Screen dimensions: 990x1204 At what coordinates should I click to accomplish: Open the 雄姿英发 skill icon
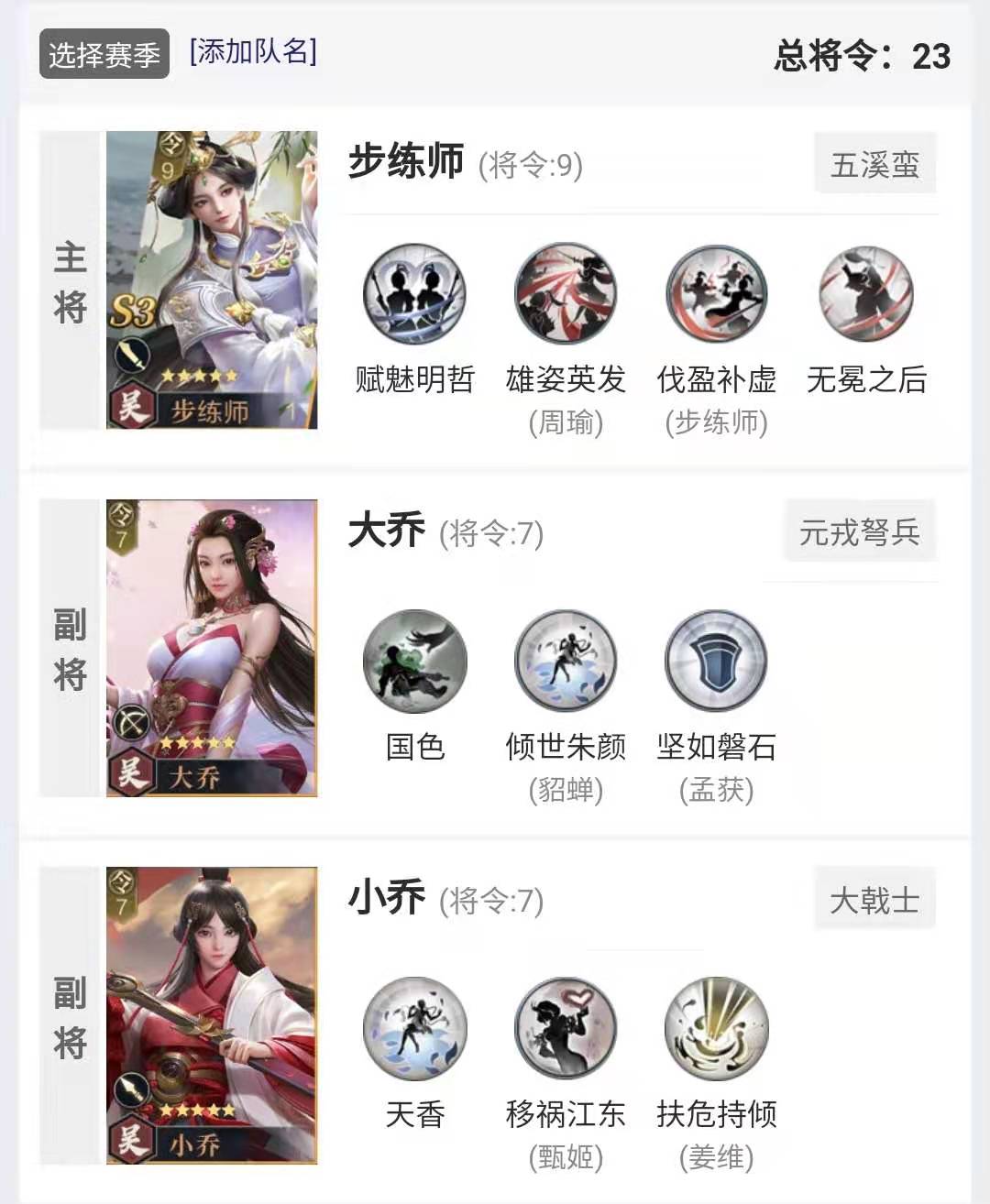click(566, 294)
